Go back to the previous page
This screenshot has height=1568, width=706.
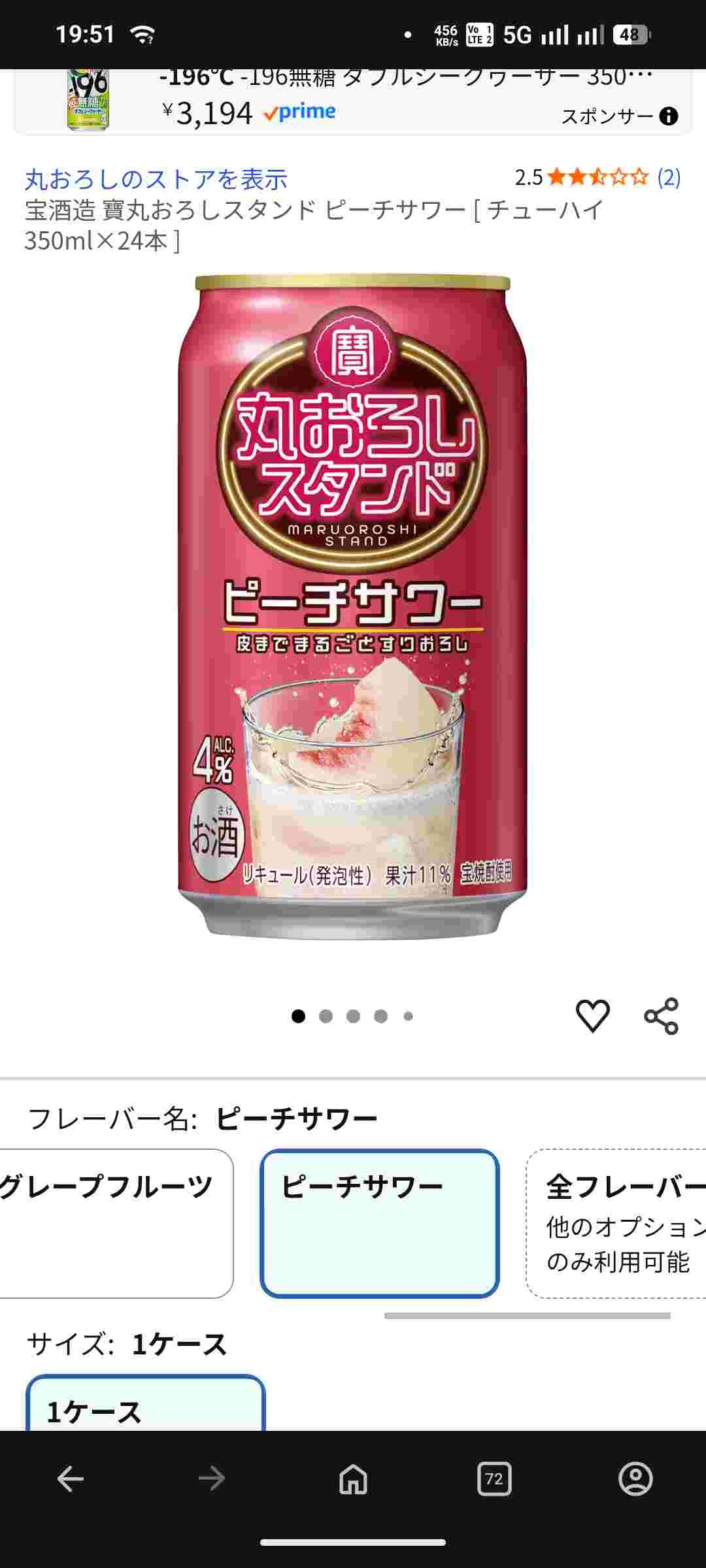(x=71, y=1478)
